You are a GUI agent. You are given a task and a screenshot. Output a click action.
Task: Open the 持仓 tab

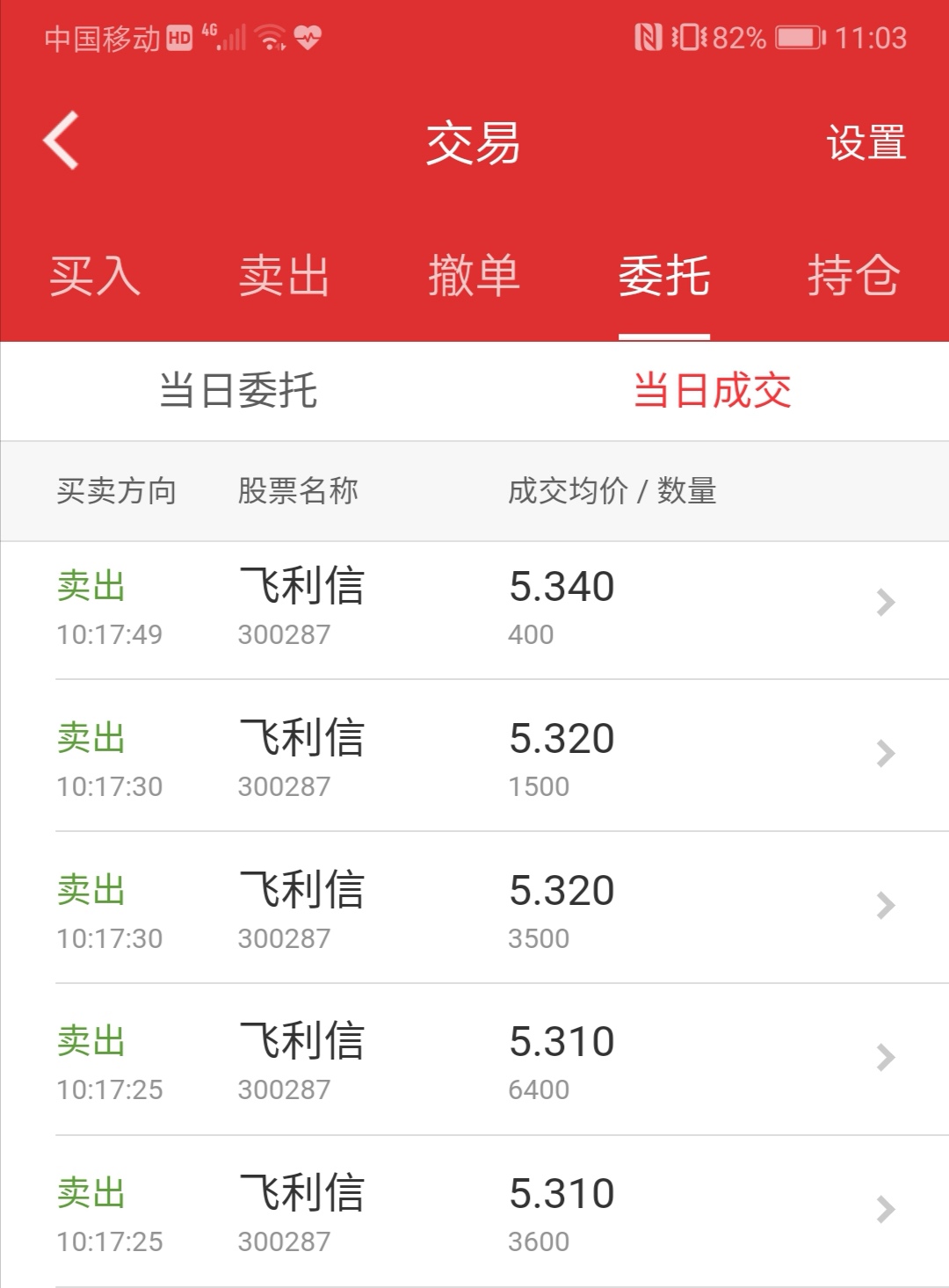[853, 277]
